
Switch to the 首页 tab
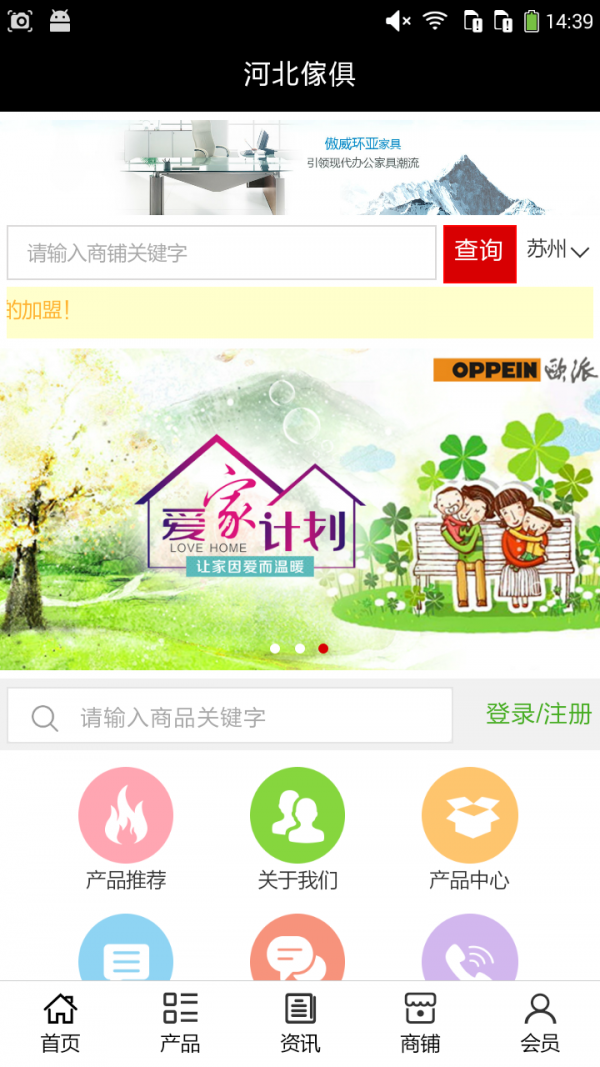pyautogui.click(x=60, y=1023)
